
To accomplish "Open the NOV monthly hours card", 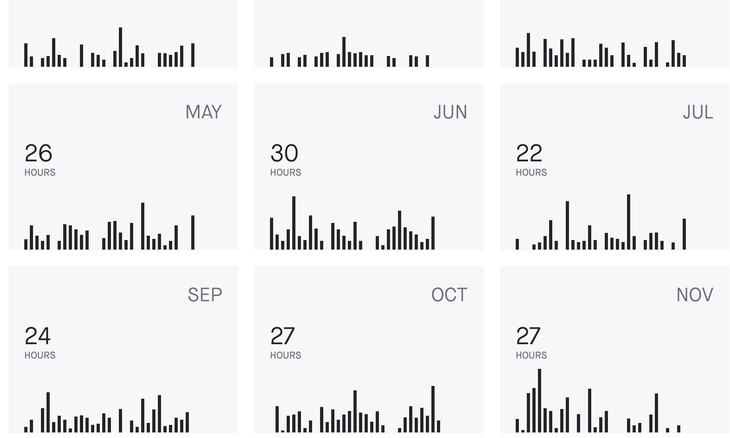I will (x=614, y=349).
